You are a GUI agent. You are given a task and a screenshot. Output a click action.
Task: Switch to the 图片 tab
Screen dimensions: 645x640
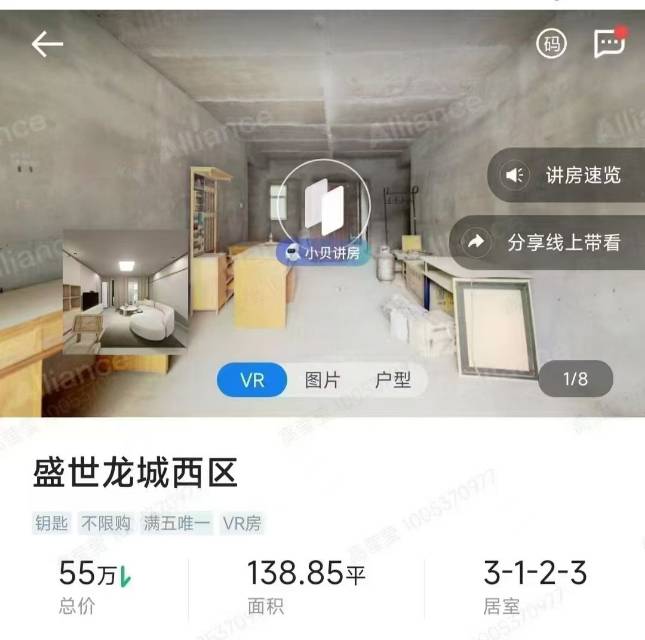click(322, 380)
